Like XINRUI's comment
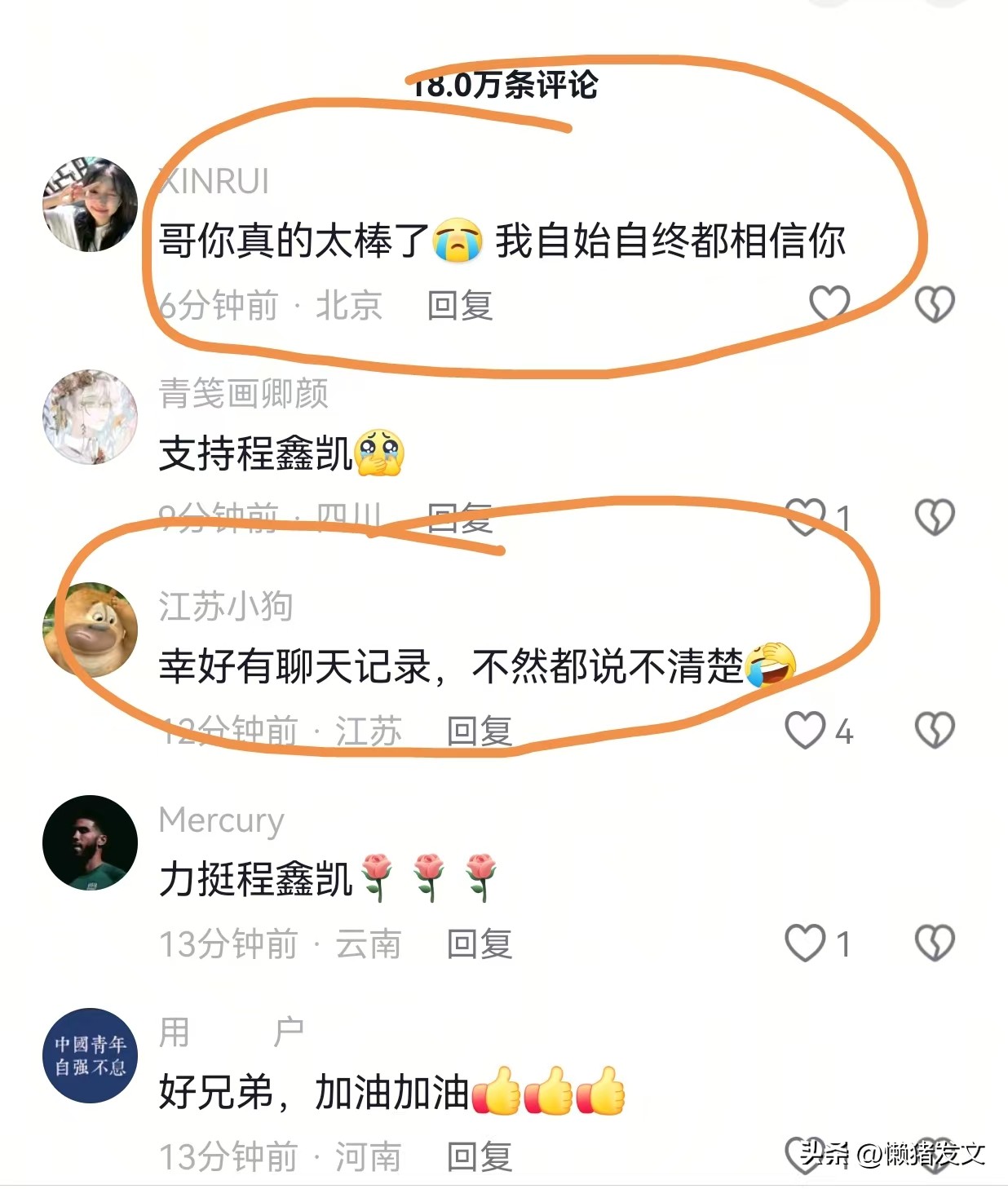 click(x=829, y=304)
